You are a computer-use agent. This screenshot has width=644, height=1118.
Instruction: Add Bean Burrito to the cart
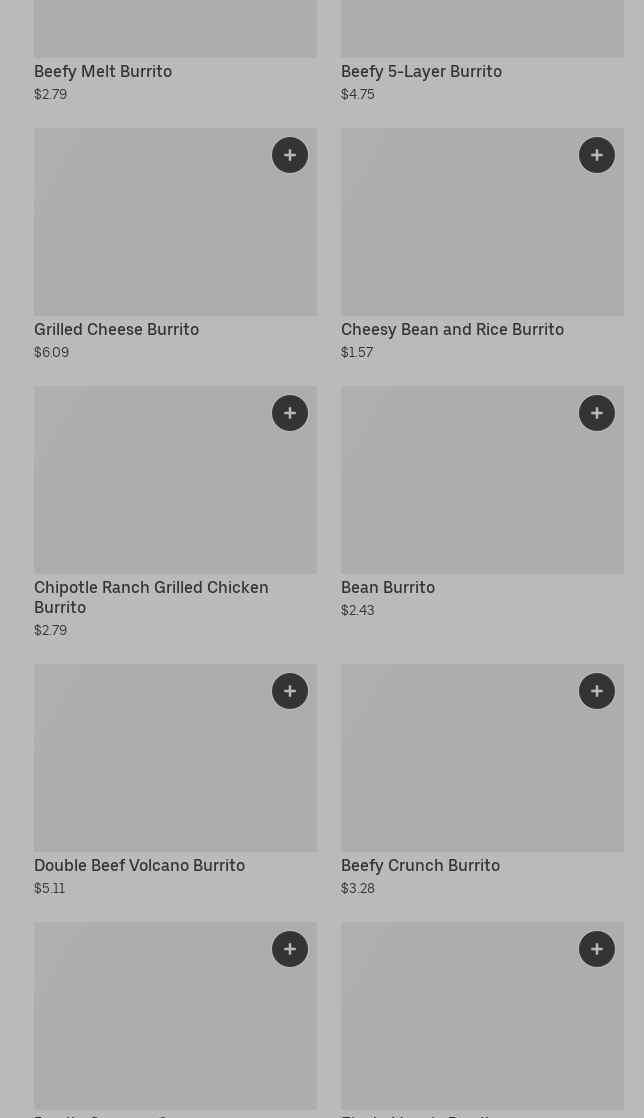[597, 413]
